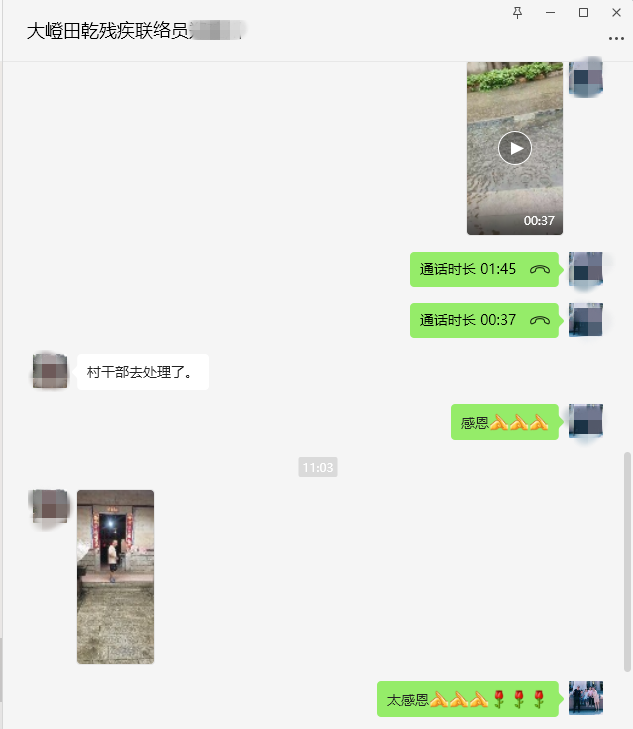
Task: Close the chat window
Action: click(x=616, y=12)
